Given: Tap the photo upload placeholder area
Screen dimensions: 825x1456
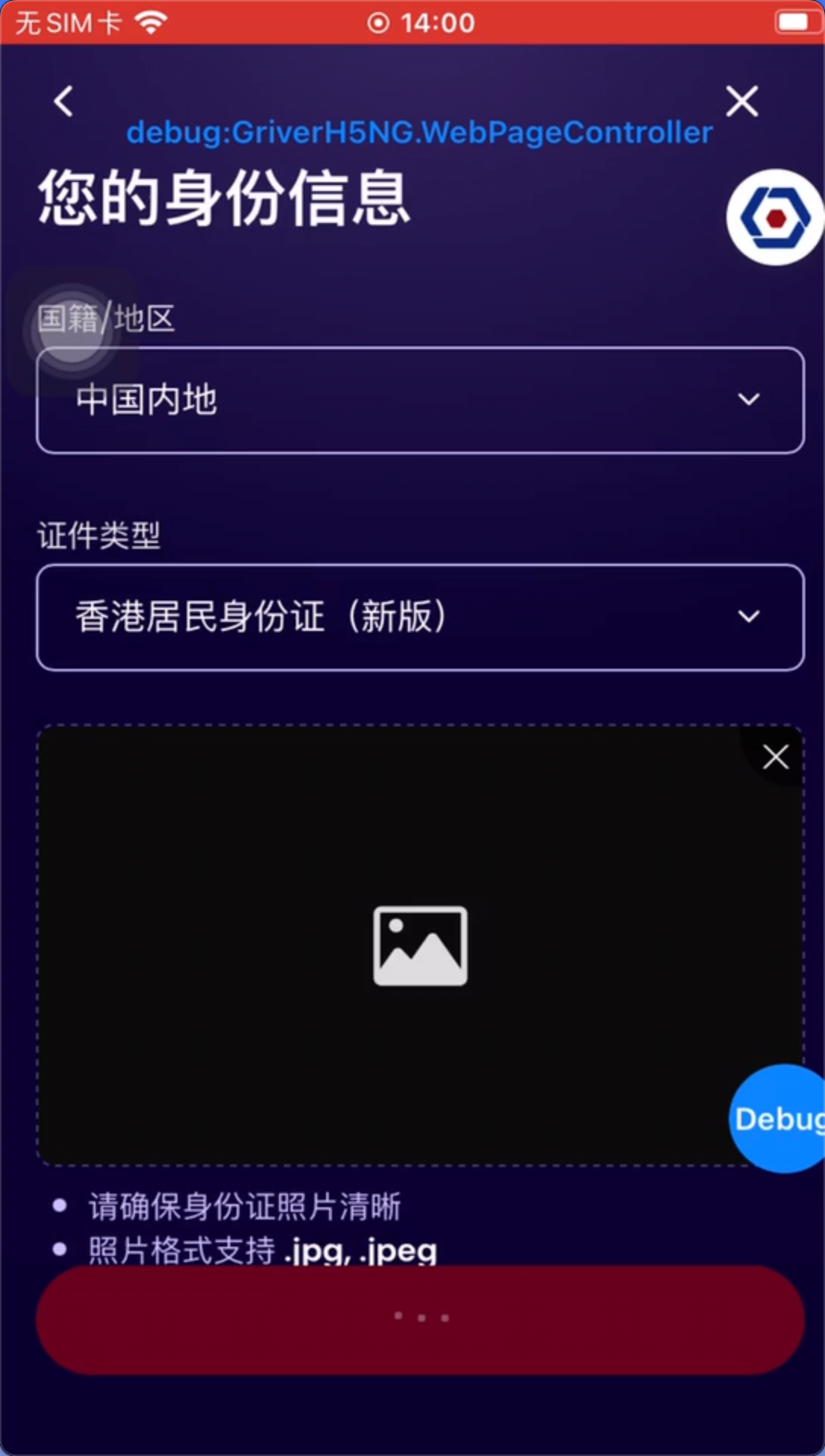Looking at the screenshot, I should 420,946.
